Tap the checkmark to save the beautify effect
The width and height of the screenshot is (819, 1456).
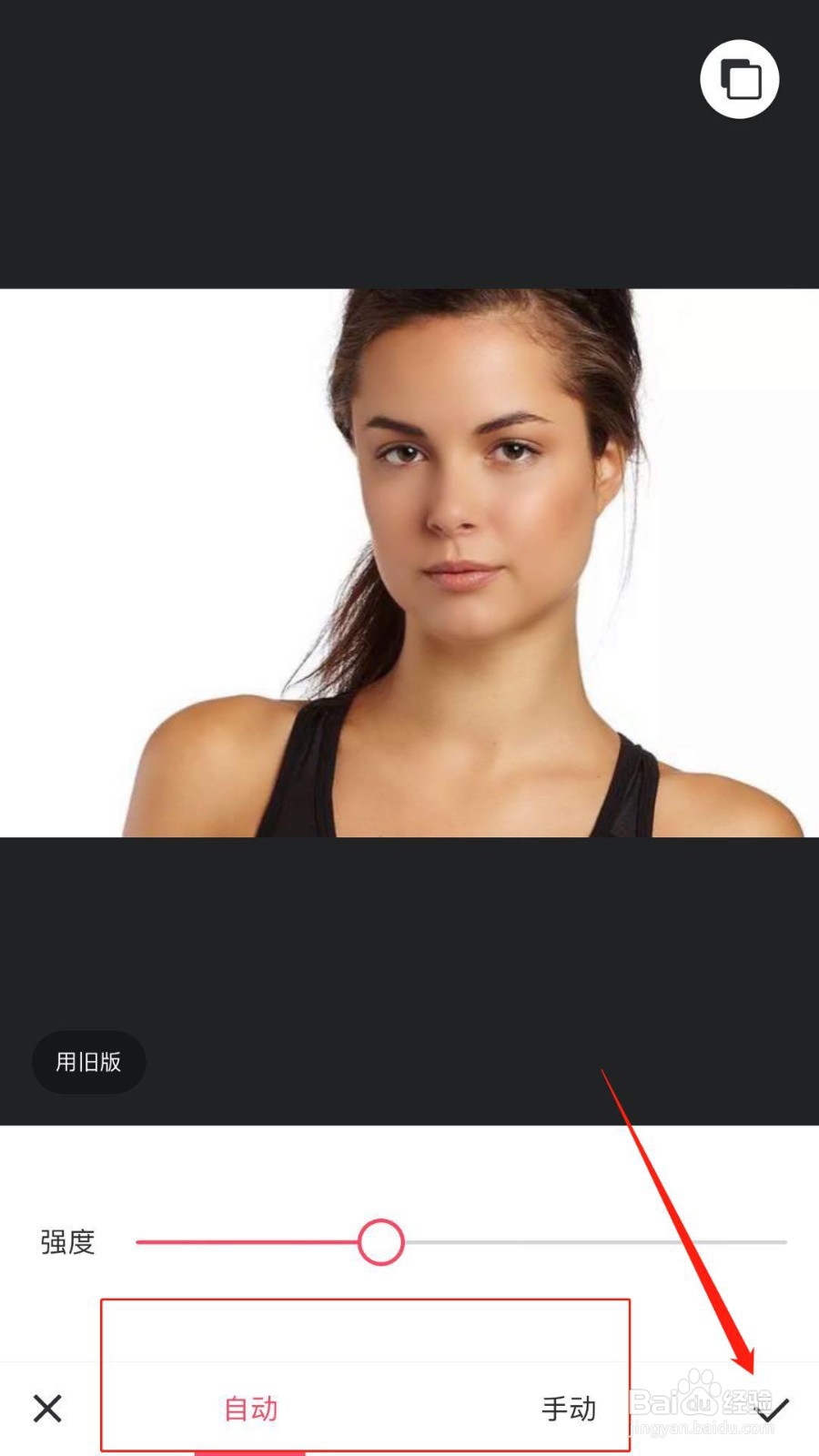(774, 1408)
